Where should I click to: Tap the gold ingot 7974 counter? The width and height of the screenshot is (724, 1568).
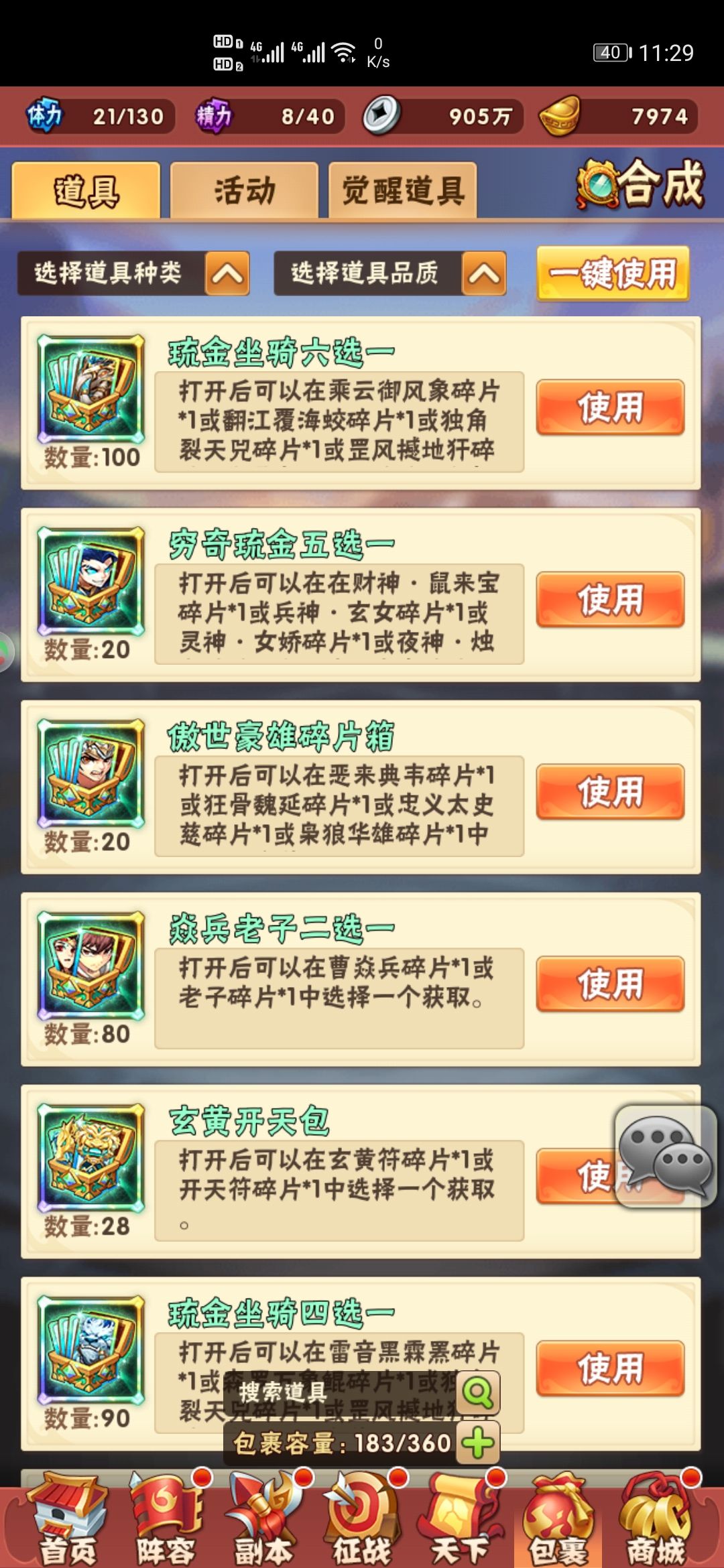617,115
